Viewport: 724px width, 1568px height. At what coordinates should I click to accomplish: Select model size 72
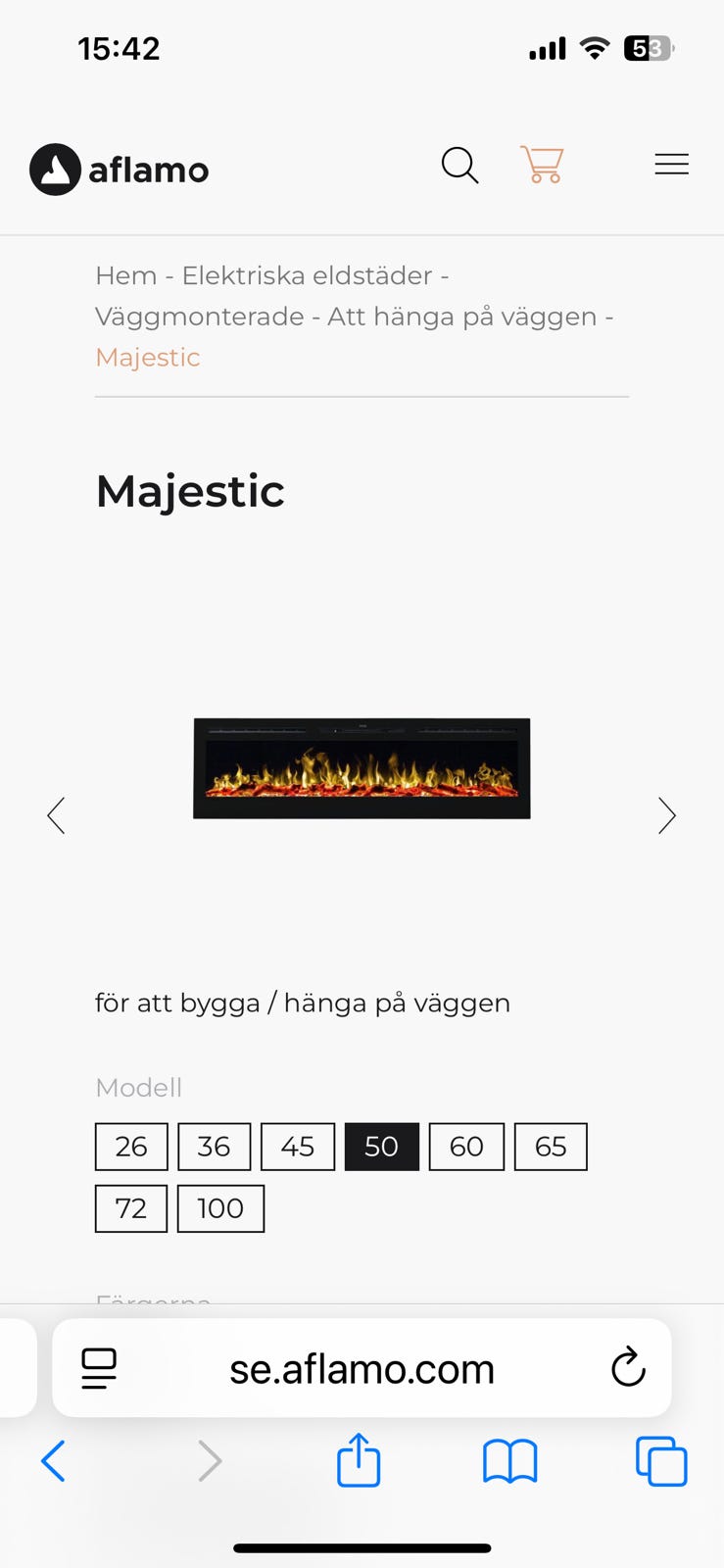coord(131,1208)
